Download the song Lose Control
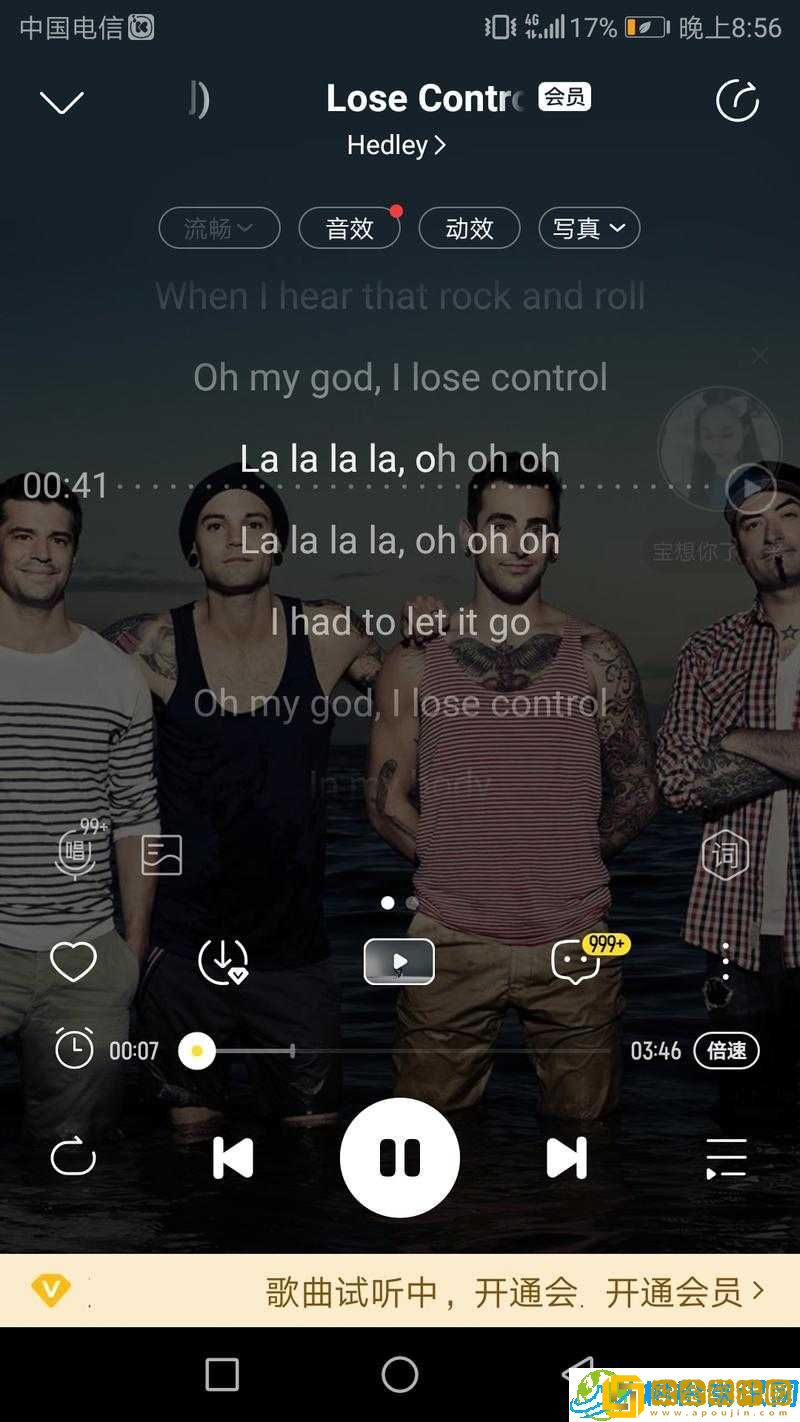 (222, 962)
